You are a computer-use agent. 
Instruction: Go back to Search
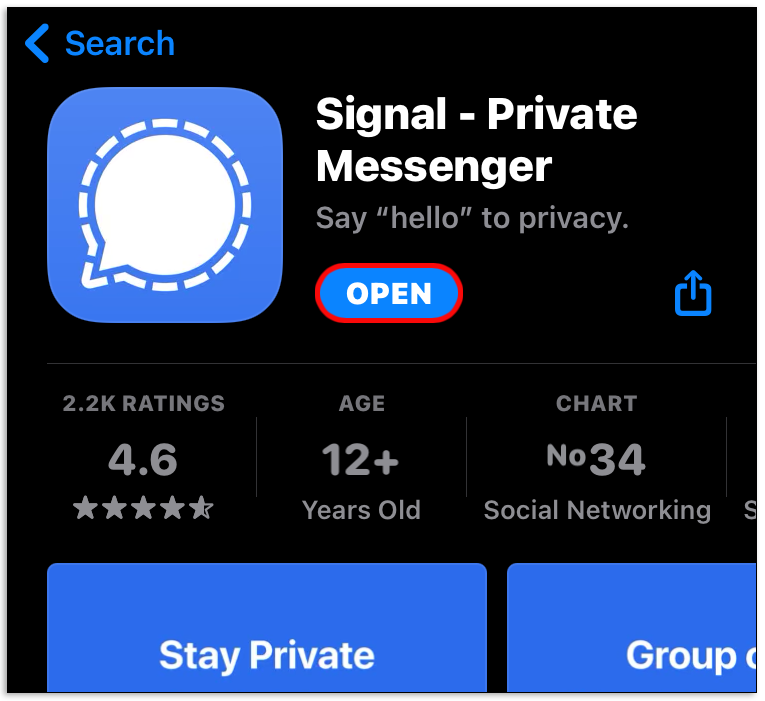100,44
